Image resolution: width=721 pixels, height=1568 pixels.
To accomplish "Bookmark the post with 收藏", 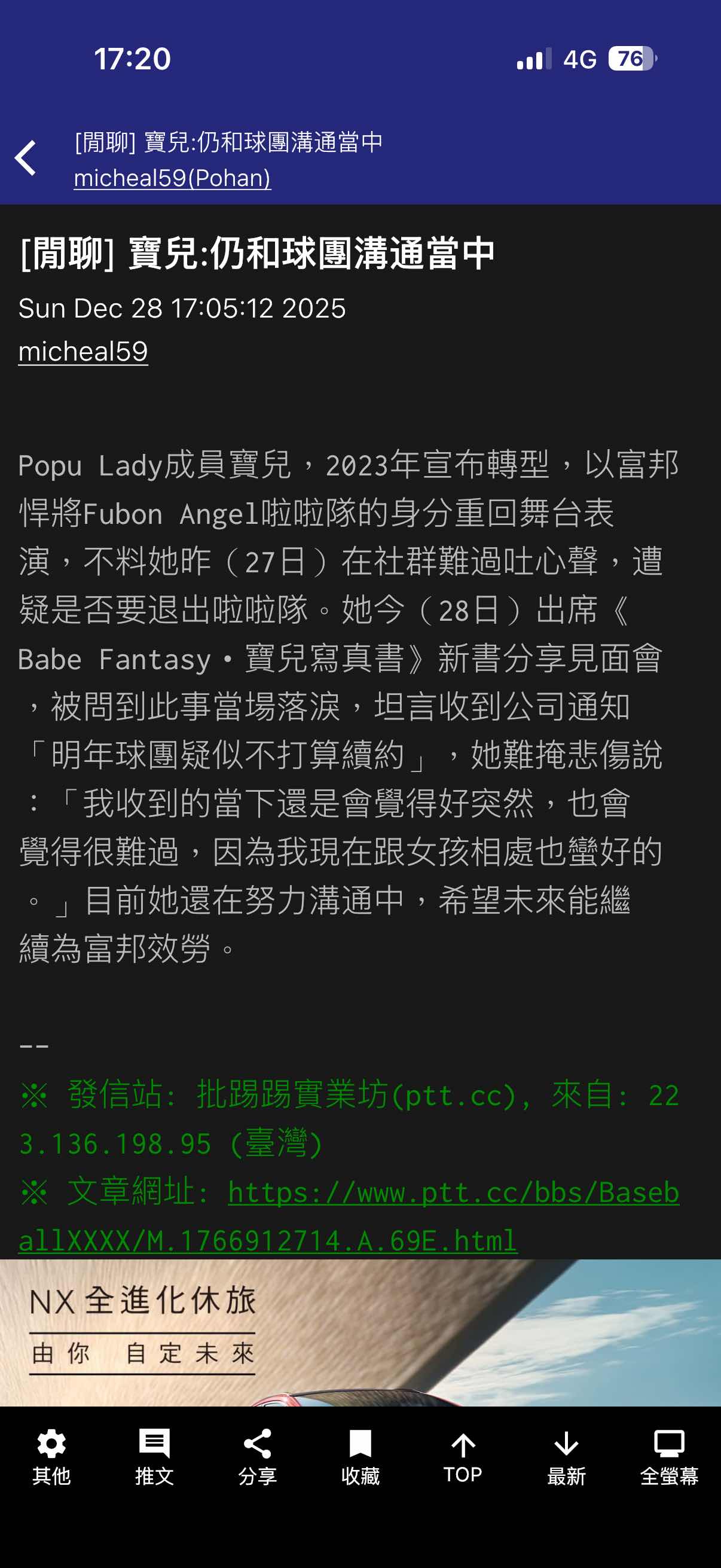I will point(360,1457).
